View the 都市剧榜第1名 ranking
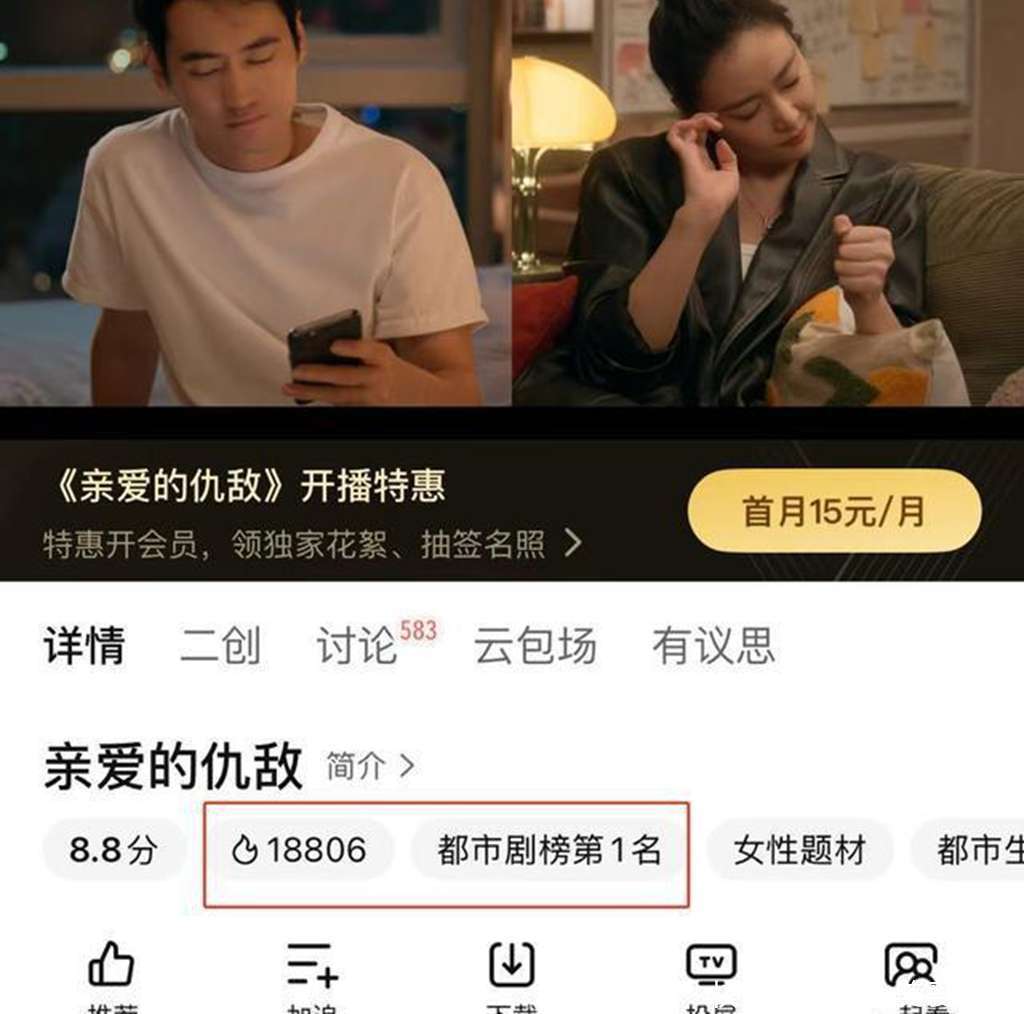 (x=549, y=851)
